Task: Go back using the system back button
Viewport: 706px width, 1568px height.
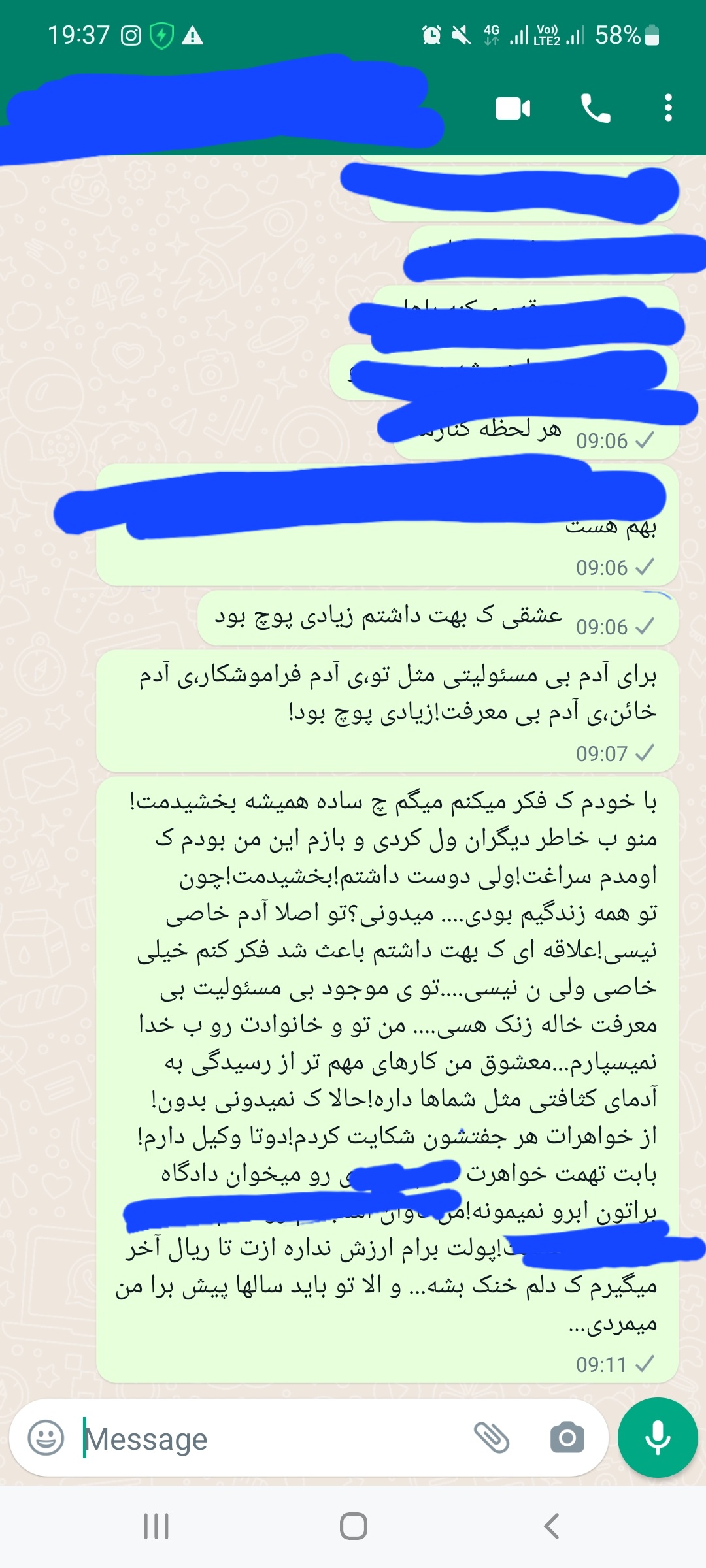Action: (552, 1527)
